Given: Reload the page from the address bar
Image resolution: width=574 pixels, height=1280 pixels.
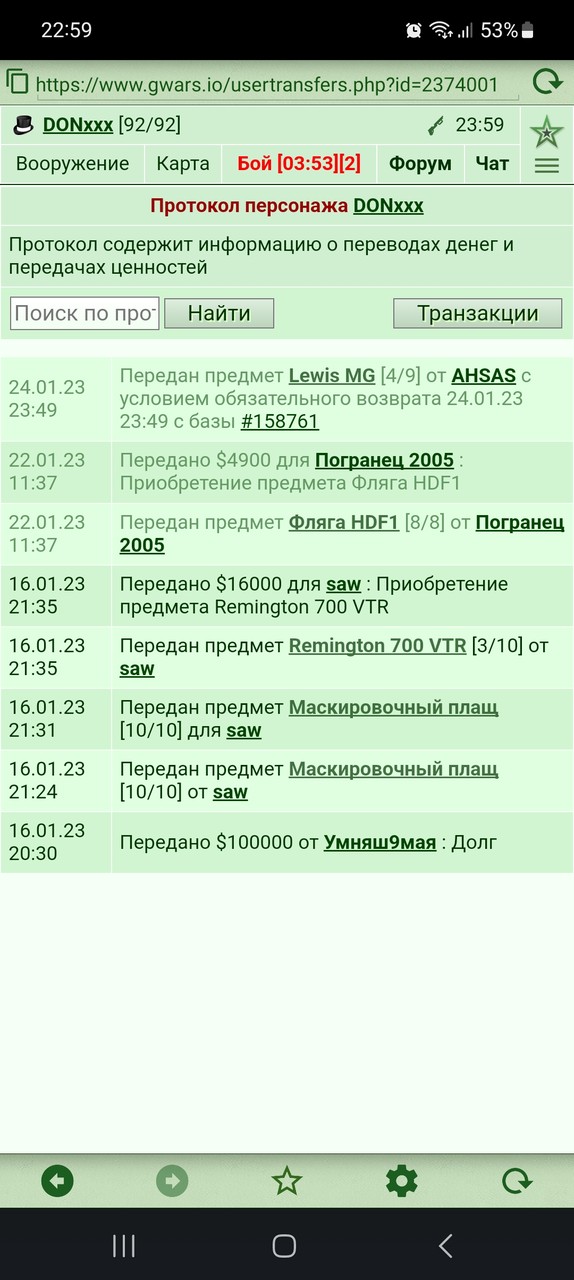Looking at the screenshot, I should coord(547,82).
